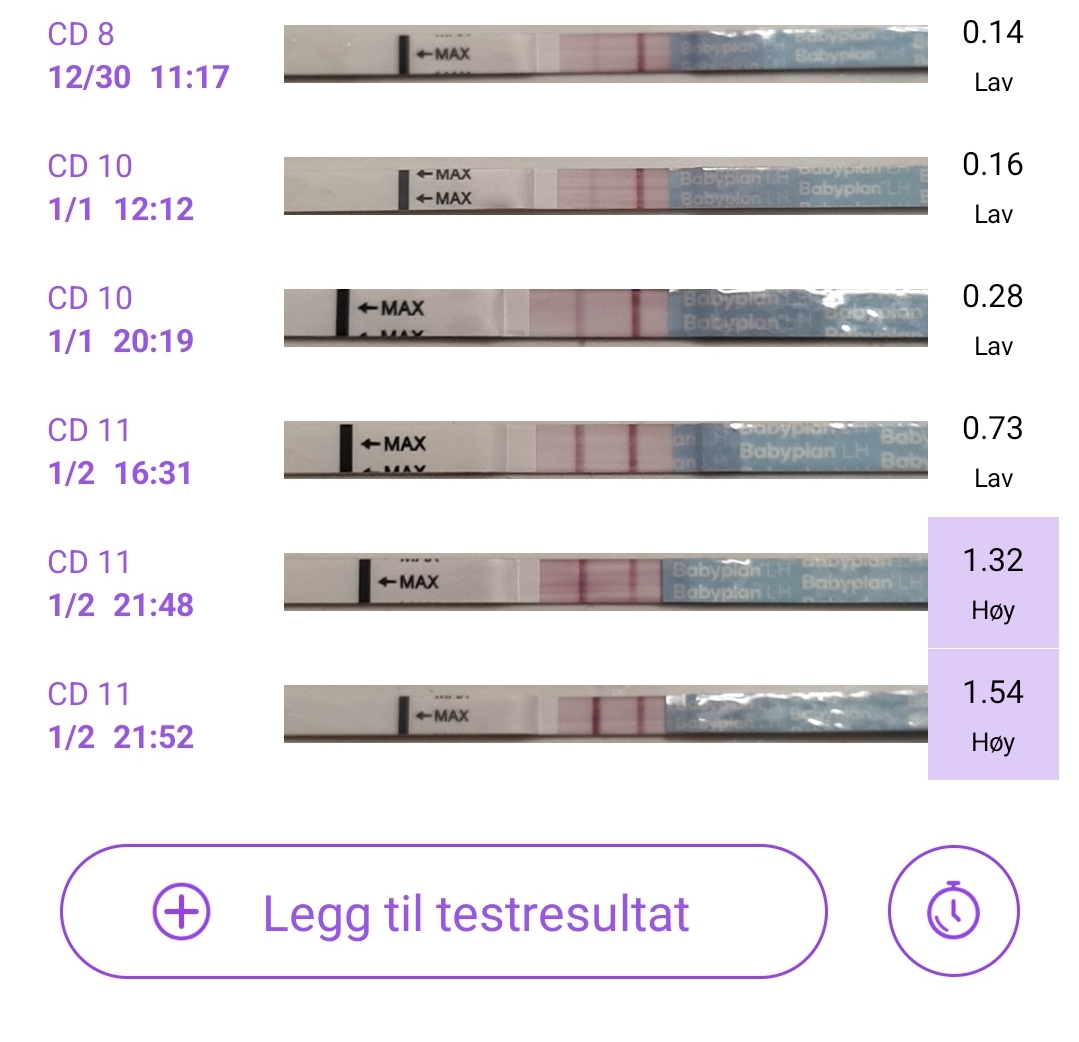View the 1/2 21:48 result reading 1.32

[540, 583]
